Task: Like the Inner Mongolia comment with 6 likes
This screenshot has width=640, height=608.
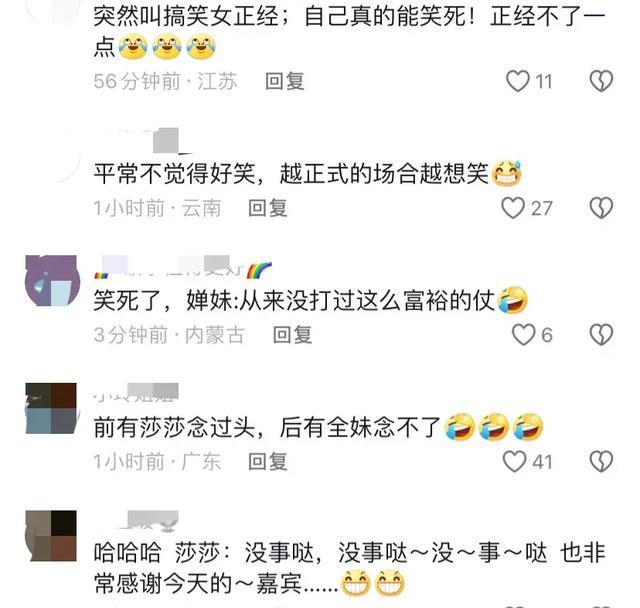Action: [x=524, y=335]
